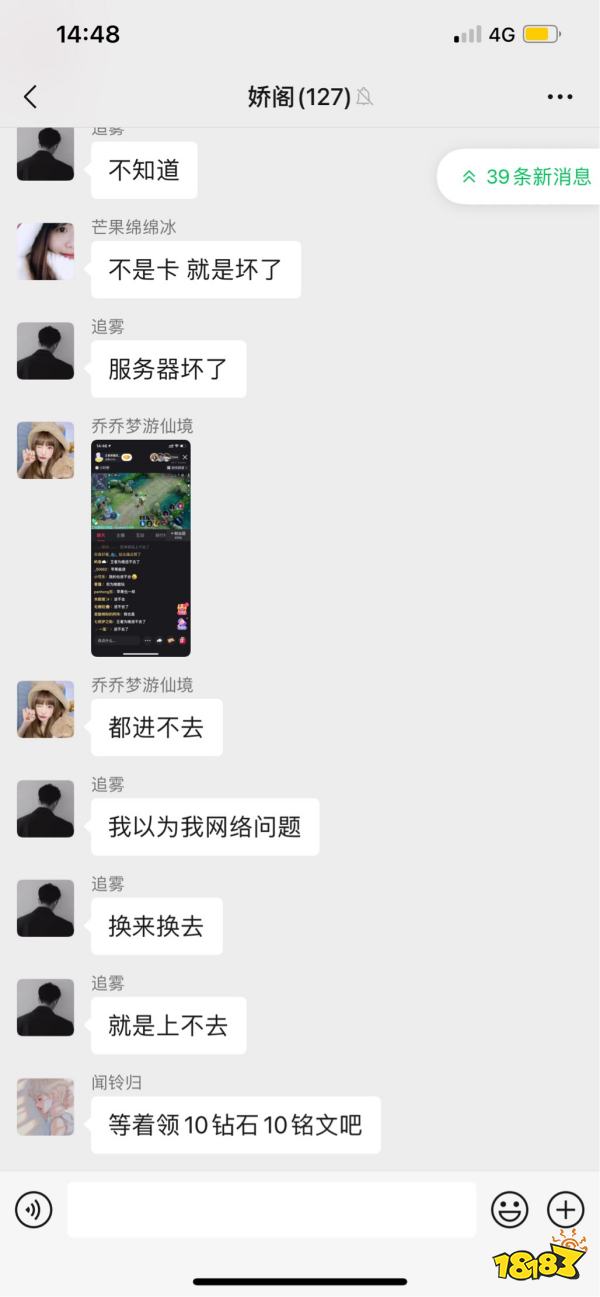Screen dimensions: 600x1297
Task: Switch to voice message input
Action: pos(34,1211)
